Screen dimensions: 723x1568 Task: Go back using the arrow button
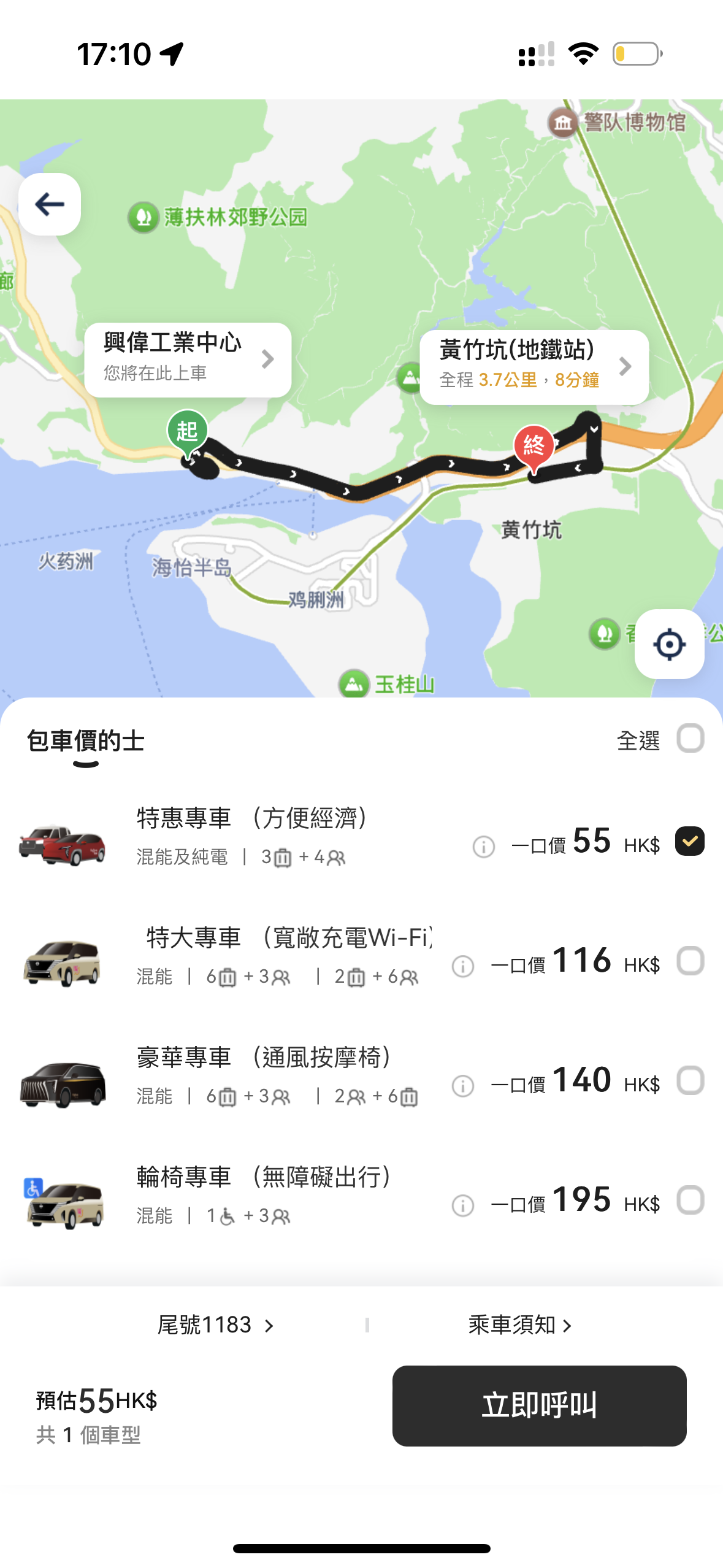click(x=50, y=204)
